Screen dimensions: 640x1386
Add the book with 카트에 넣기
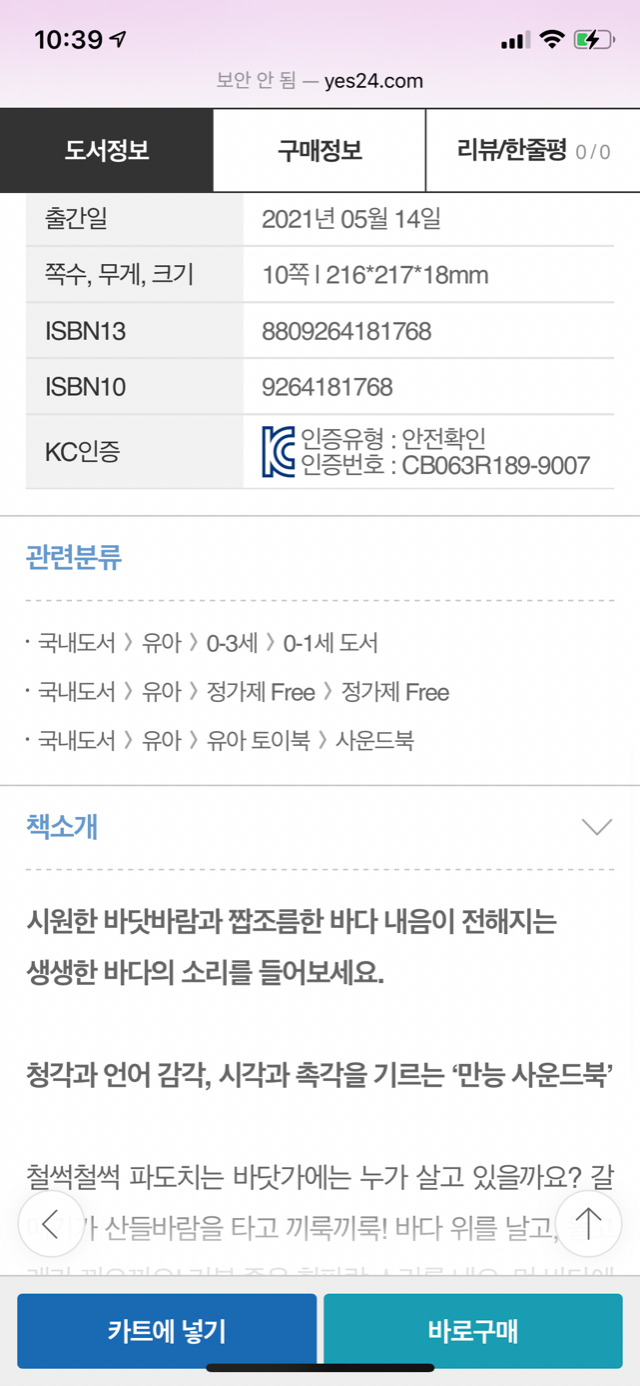167,1331
